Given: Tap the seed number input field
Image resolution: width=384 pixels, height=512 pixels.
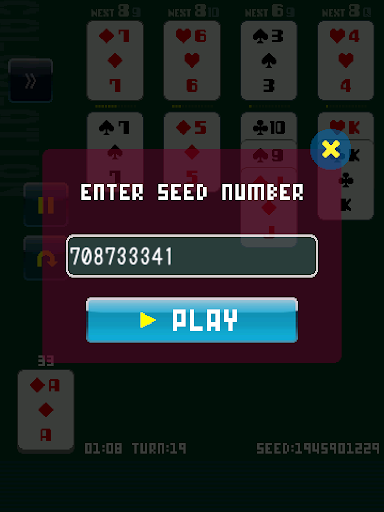Looking at the screenshot, I should click(192, 256).
